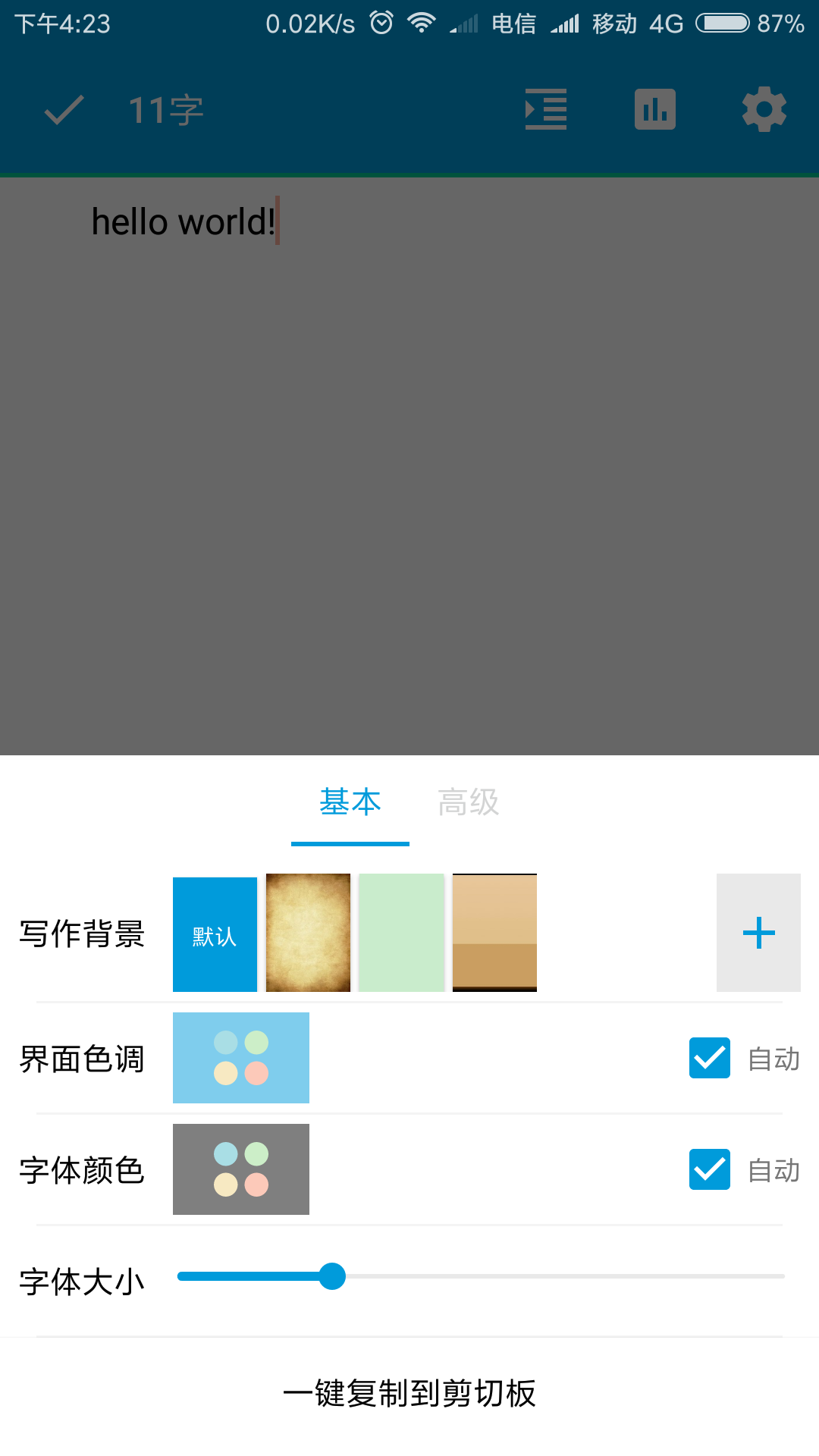Open the indent formatting icon
This screenshot has height=1456, width=819.
[x=545, y=109]
